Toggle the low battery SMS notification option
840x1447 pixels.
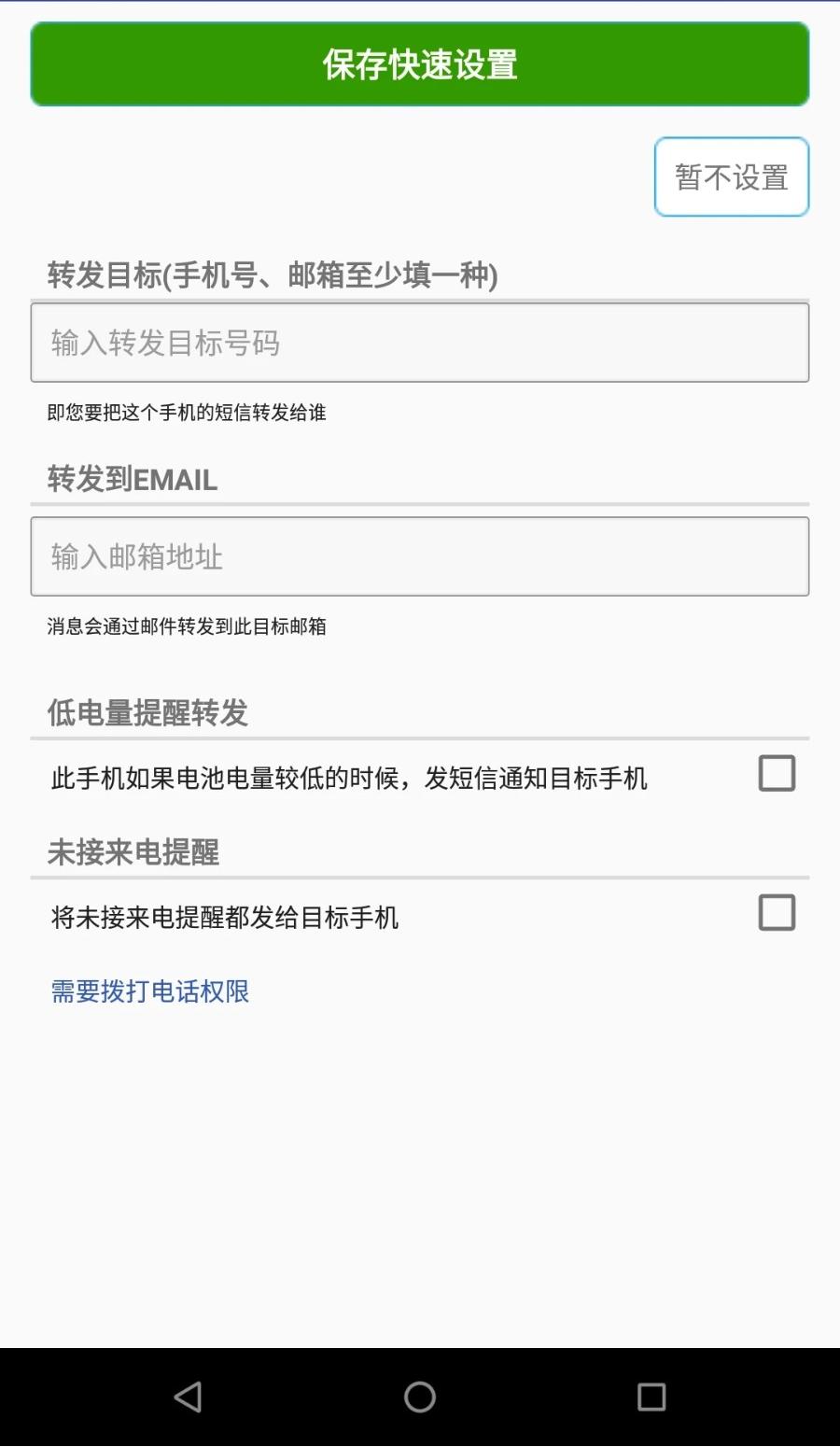[777, 774]
